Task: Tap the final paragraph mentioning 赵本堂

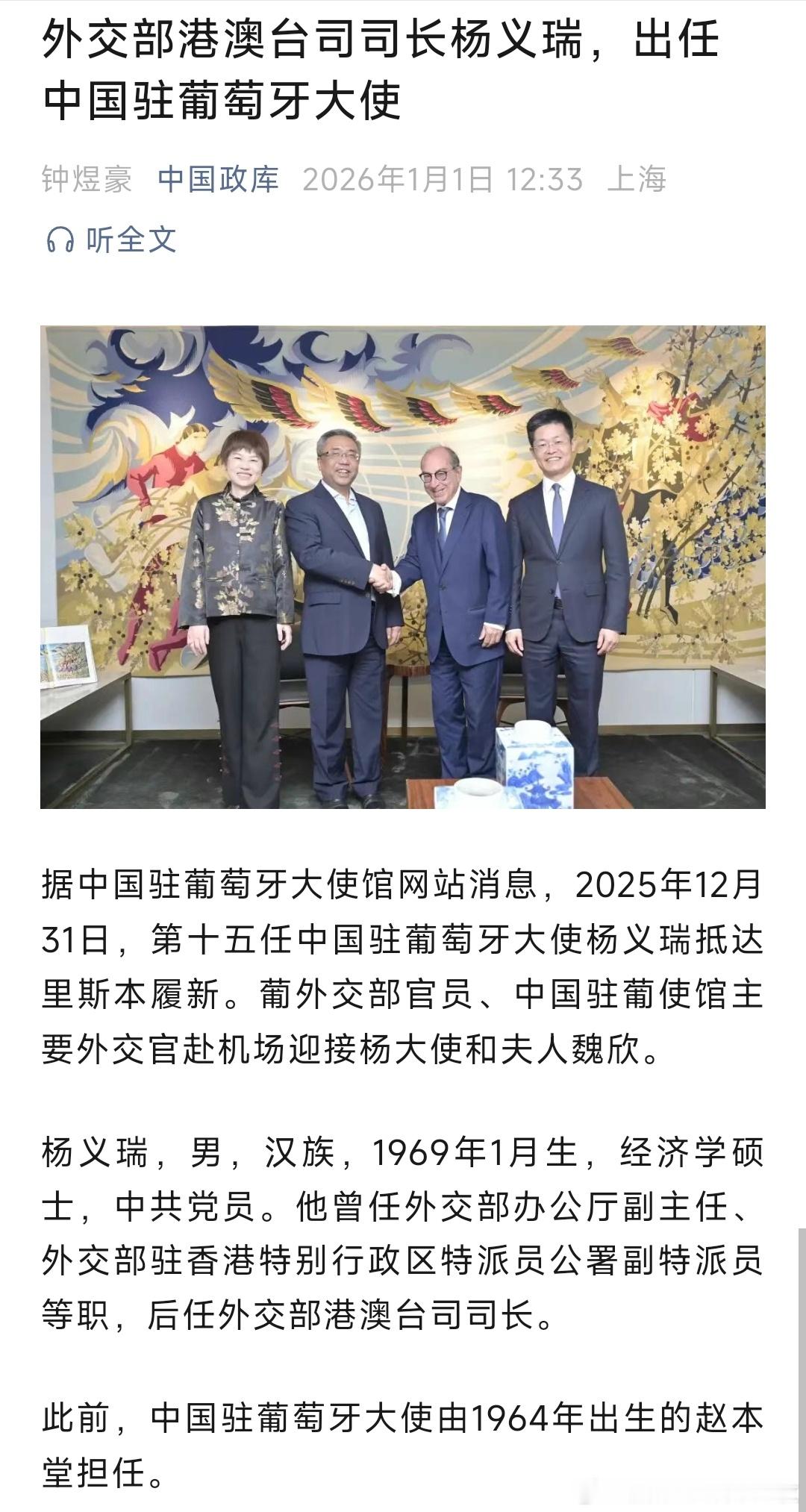Action: (403, 1440)
